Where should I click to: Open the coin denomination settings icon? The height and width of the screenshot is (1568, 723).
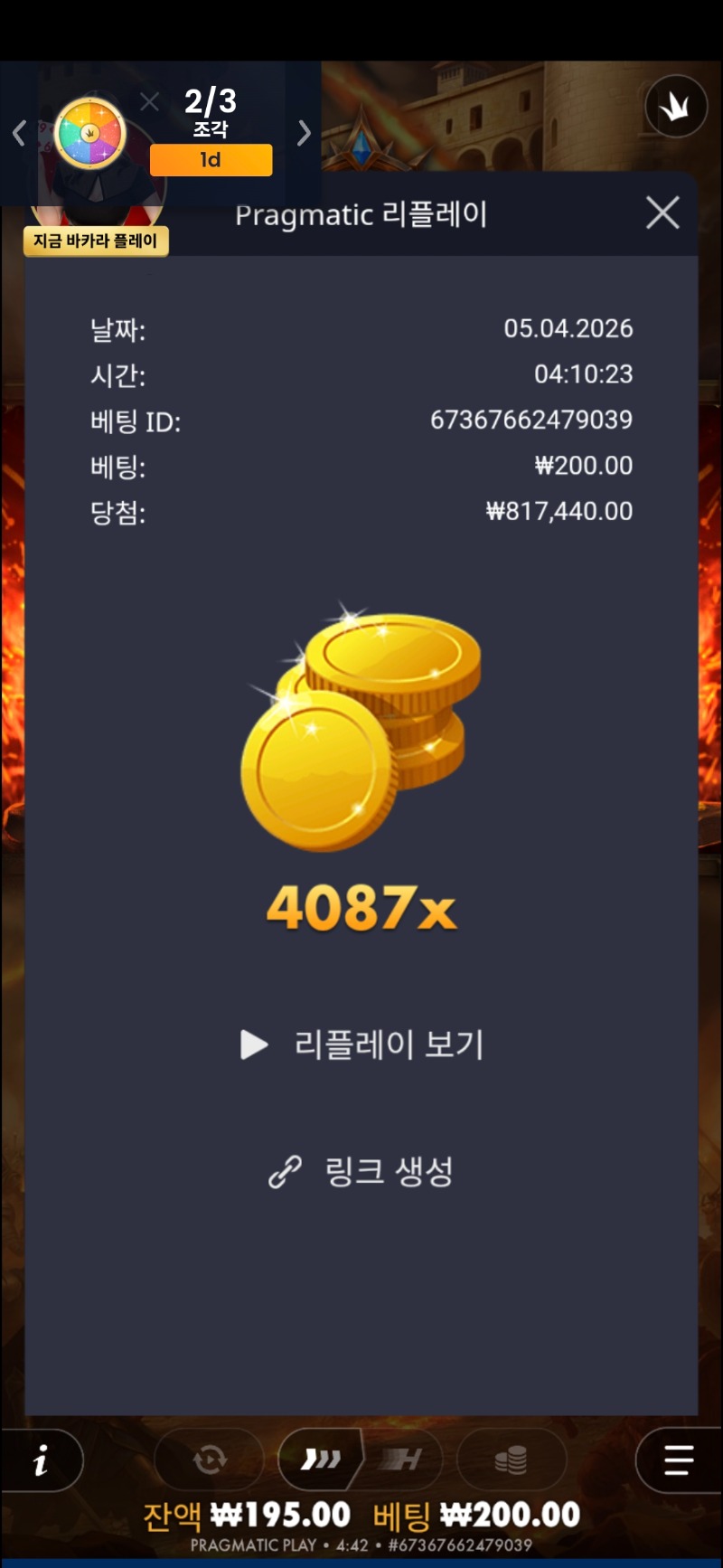(x=512, y=1458)
